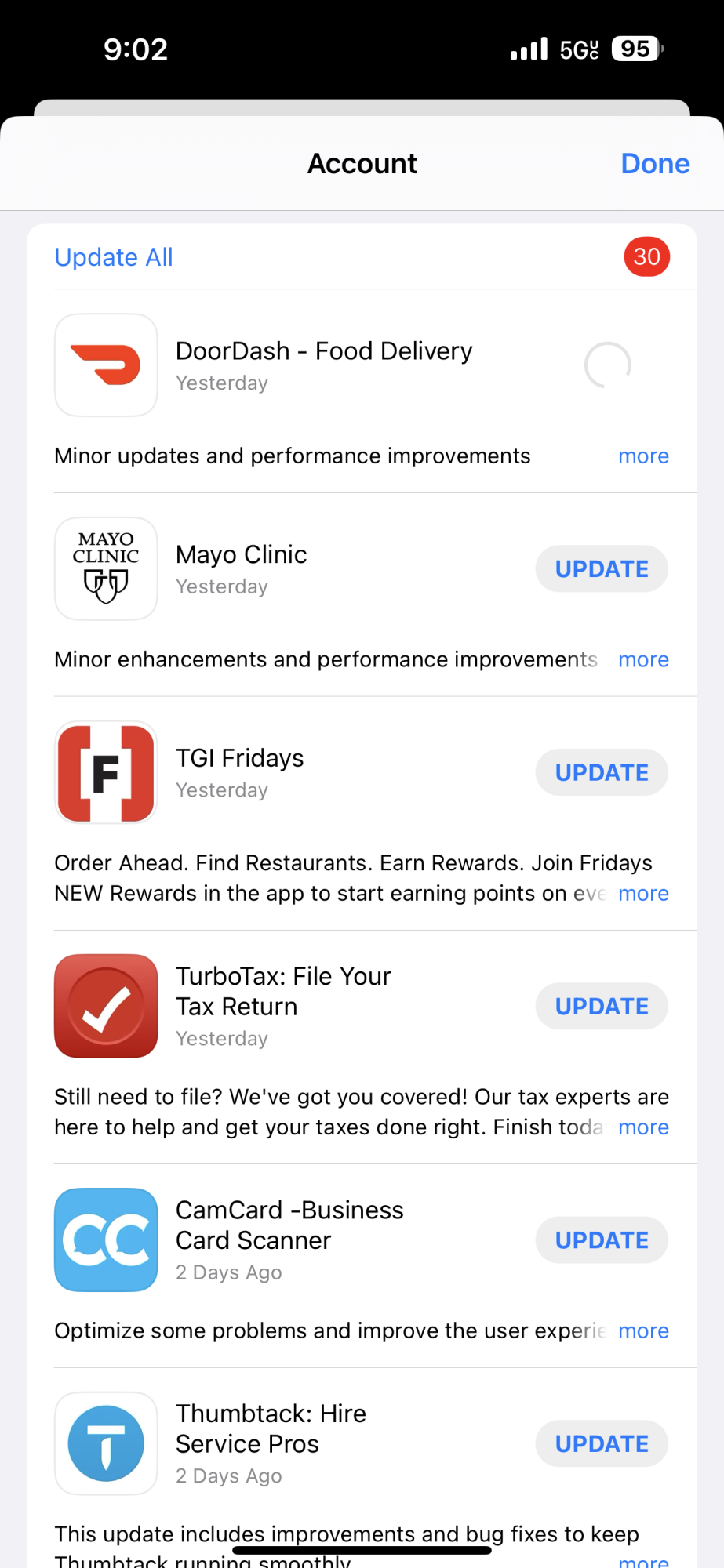The image size is (724, 1568).
Task: Update the Mayo Clinic app
Action: [602, 568]
